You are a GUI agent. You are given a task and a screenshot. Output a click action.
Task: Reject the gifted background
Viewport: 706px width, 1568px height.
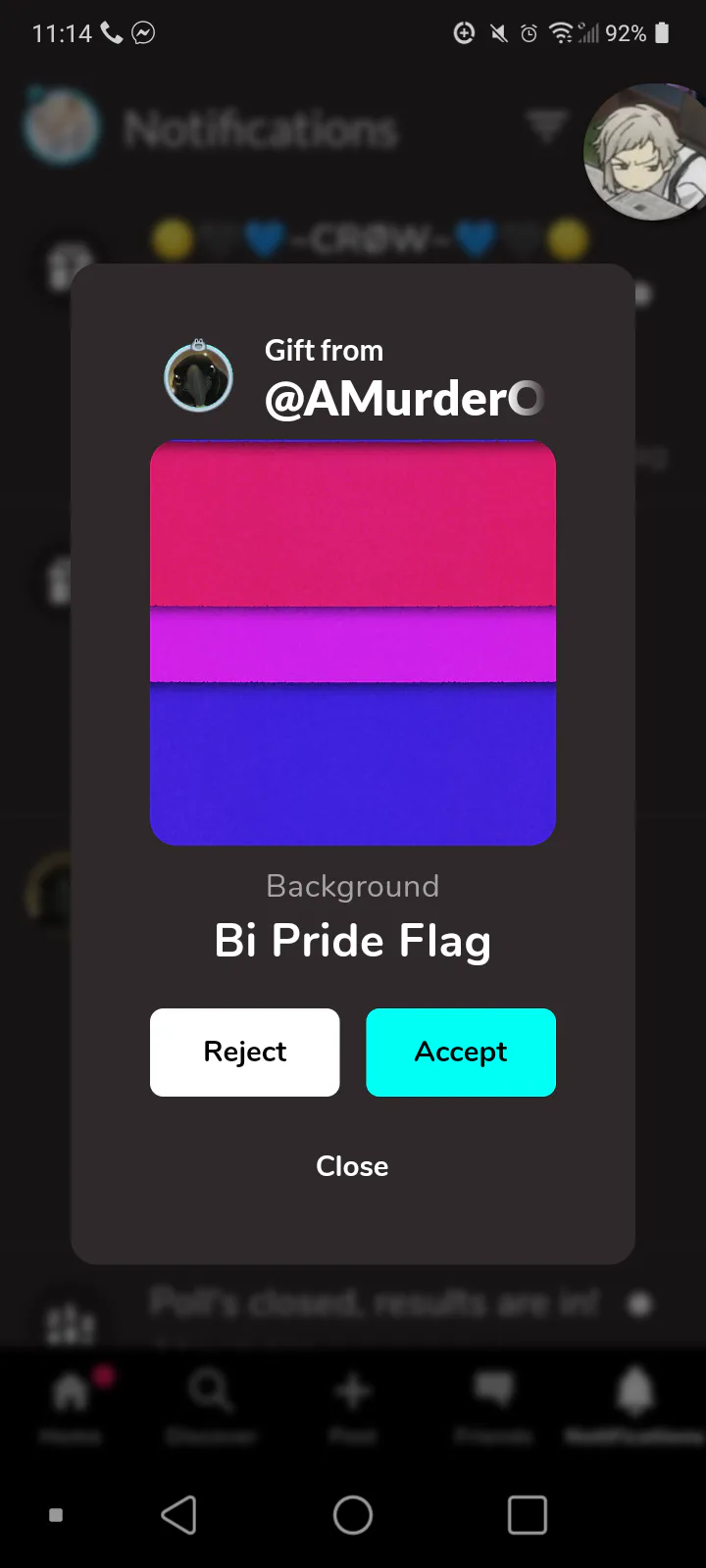tap(244, 1052)
